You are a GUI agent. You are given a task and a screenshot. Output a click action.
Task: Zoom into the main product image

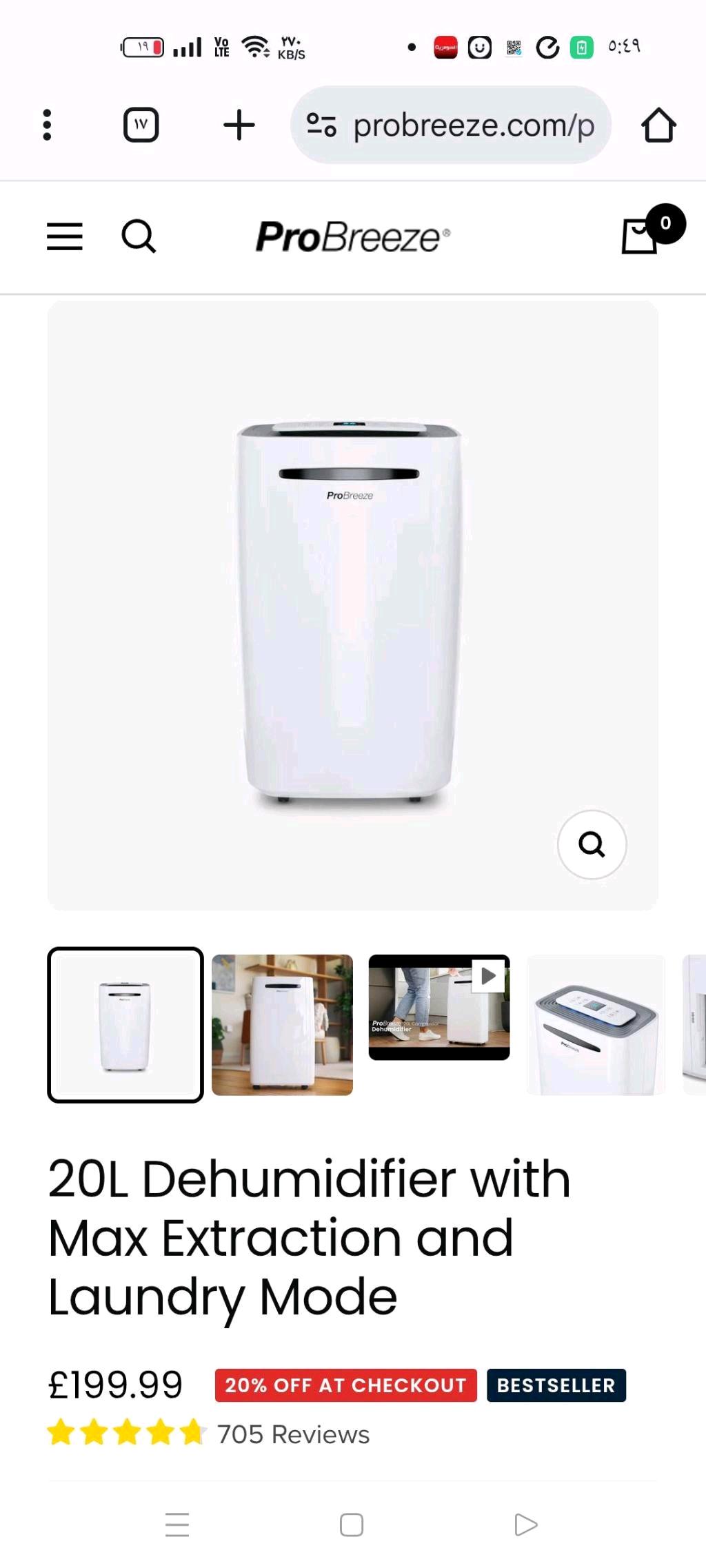pos(592,844)
